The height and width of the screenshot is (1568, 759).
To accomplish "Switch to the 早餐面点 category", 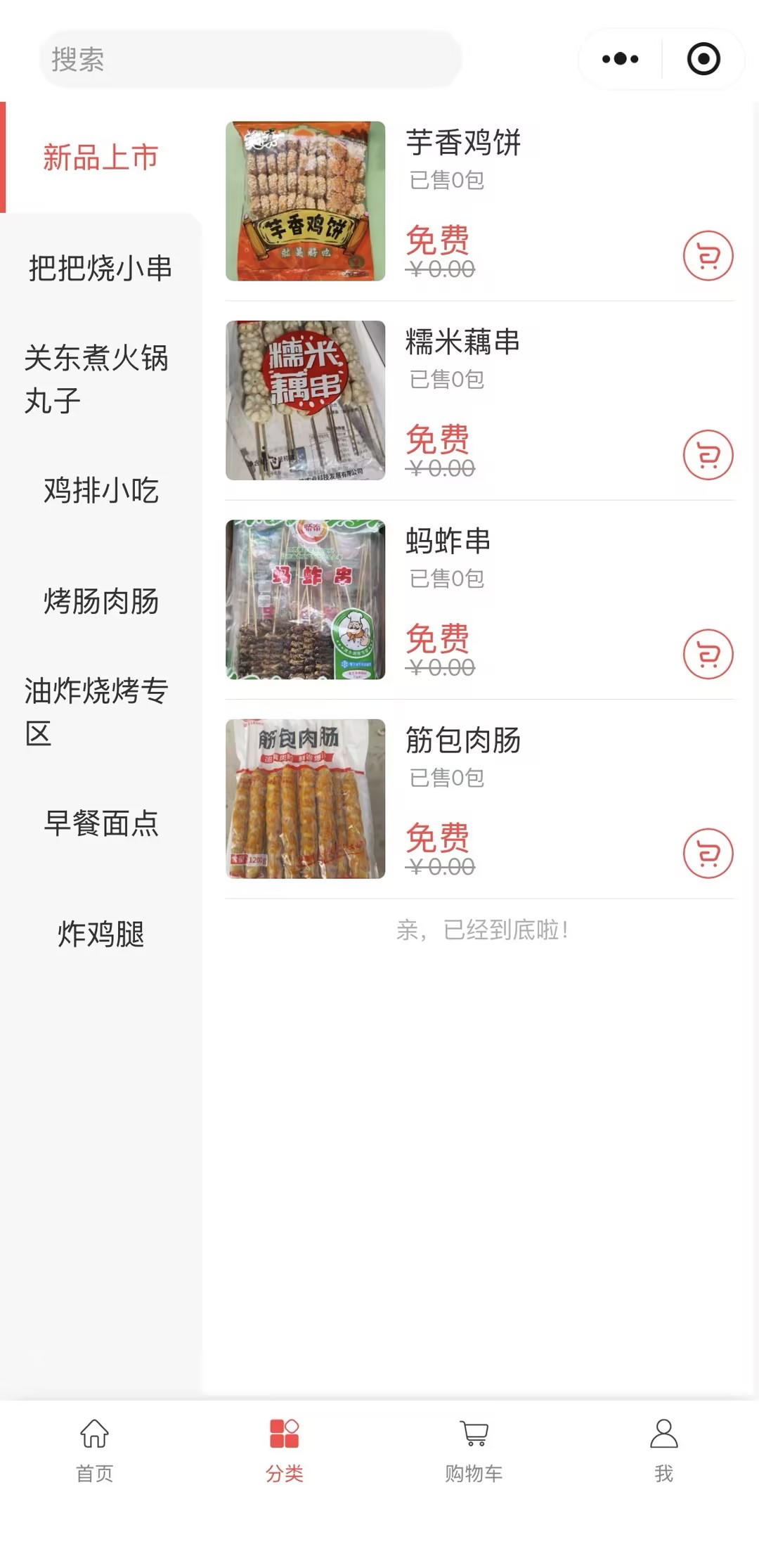I will pyautogui.click(x=100, y=823).
